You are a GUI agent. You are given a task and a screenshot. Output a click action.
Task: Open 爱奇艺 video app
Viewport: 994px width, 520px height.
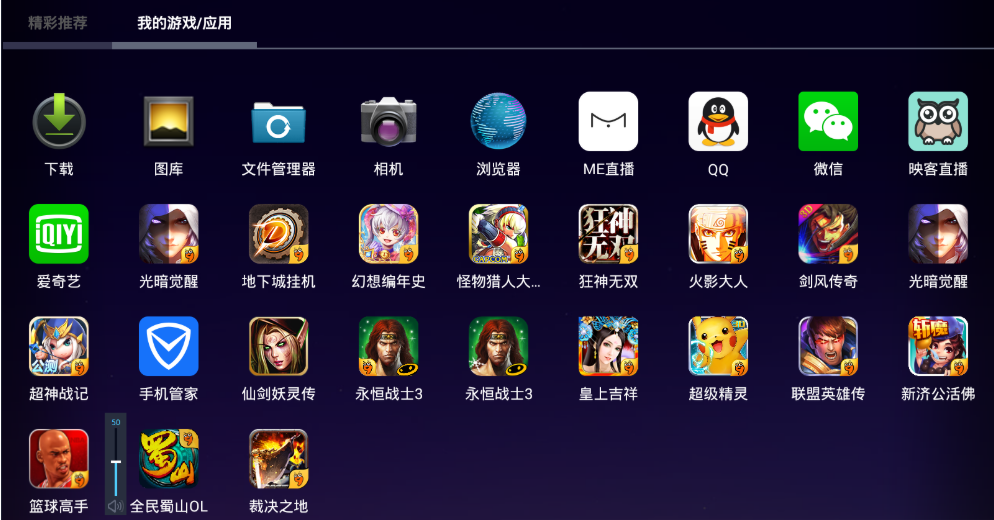coord(59,234)
